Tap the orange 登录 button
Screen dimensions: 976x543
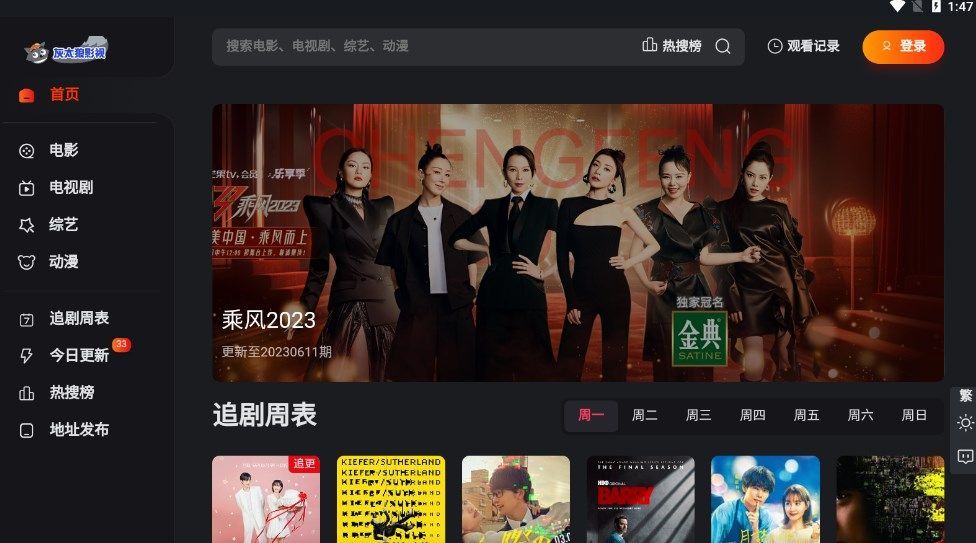pos(903,46)
